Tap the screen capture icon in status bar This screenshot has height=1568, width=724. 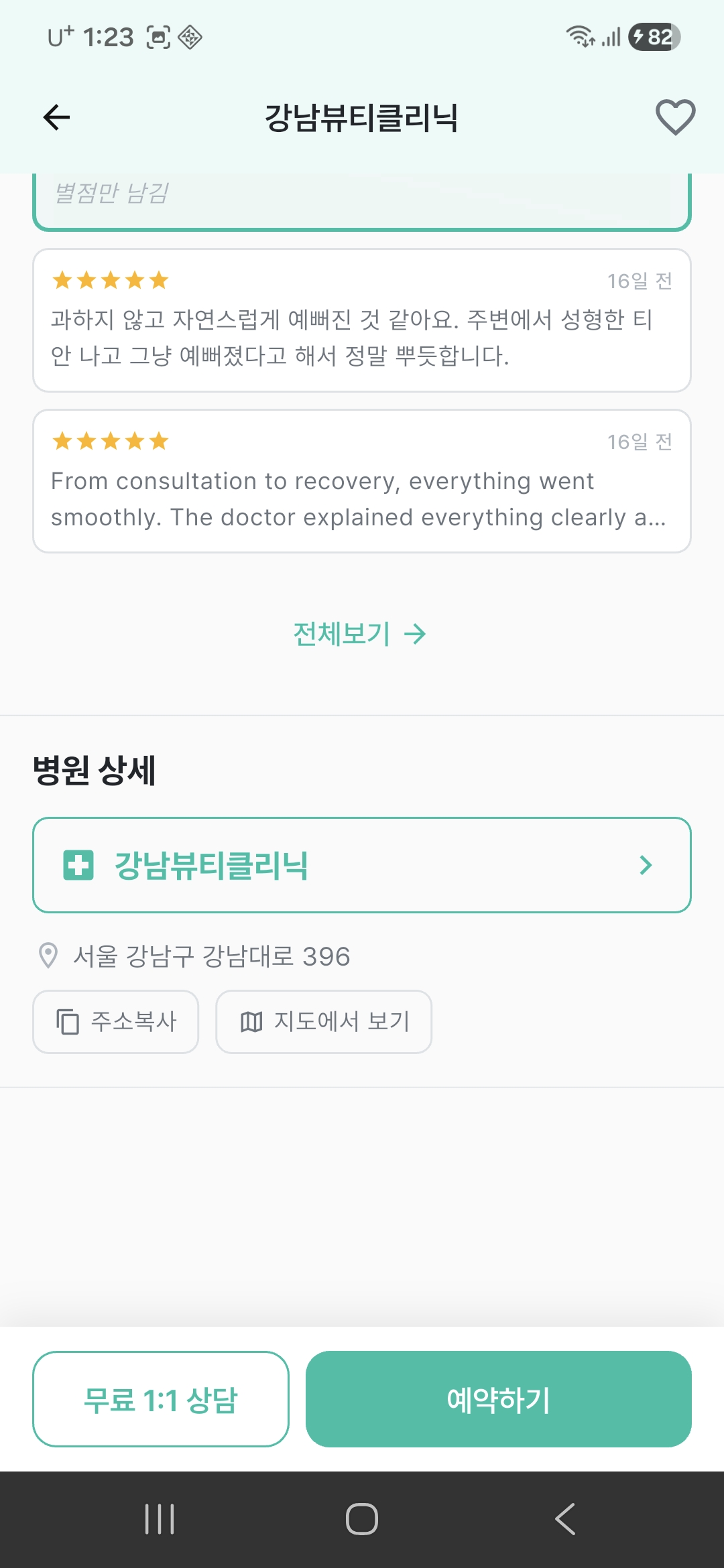tap(157, 38)
